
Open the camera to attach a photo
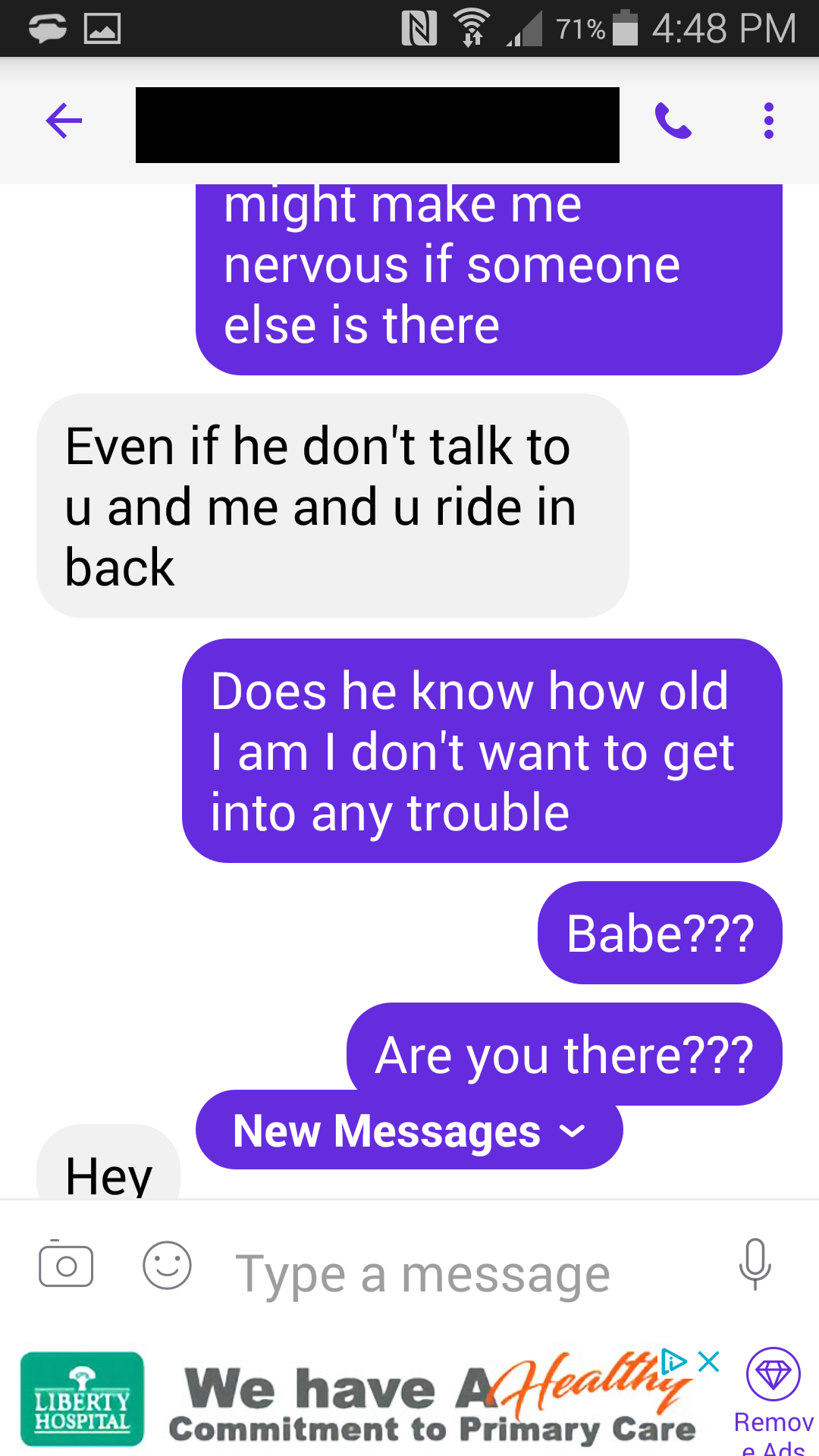click(66, 1265)
